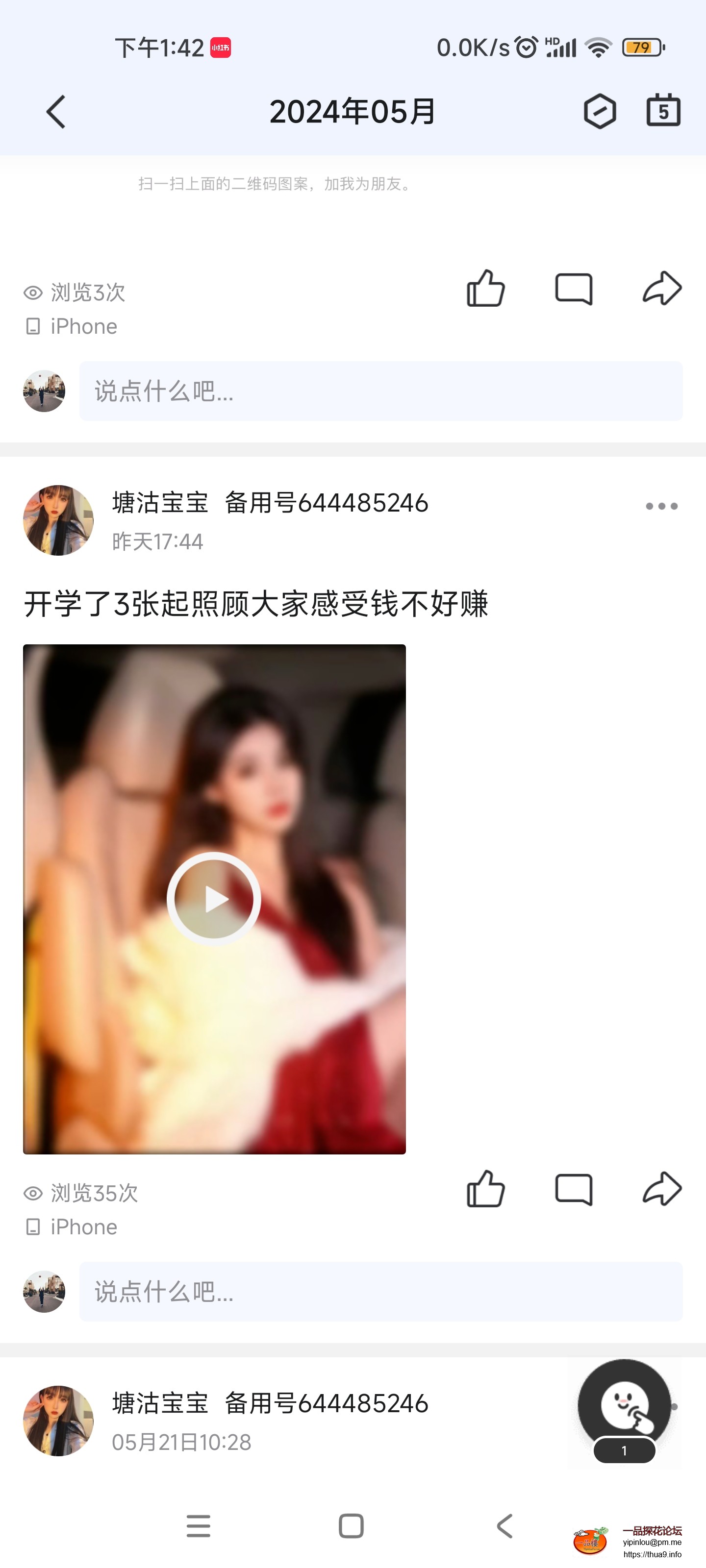Go to the system home screen
This screenshot has height=1568, width=706.
pyautogui.click(x=351, y=1526)
